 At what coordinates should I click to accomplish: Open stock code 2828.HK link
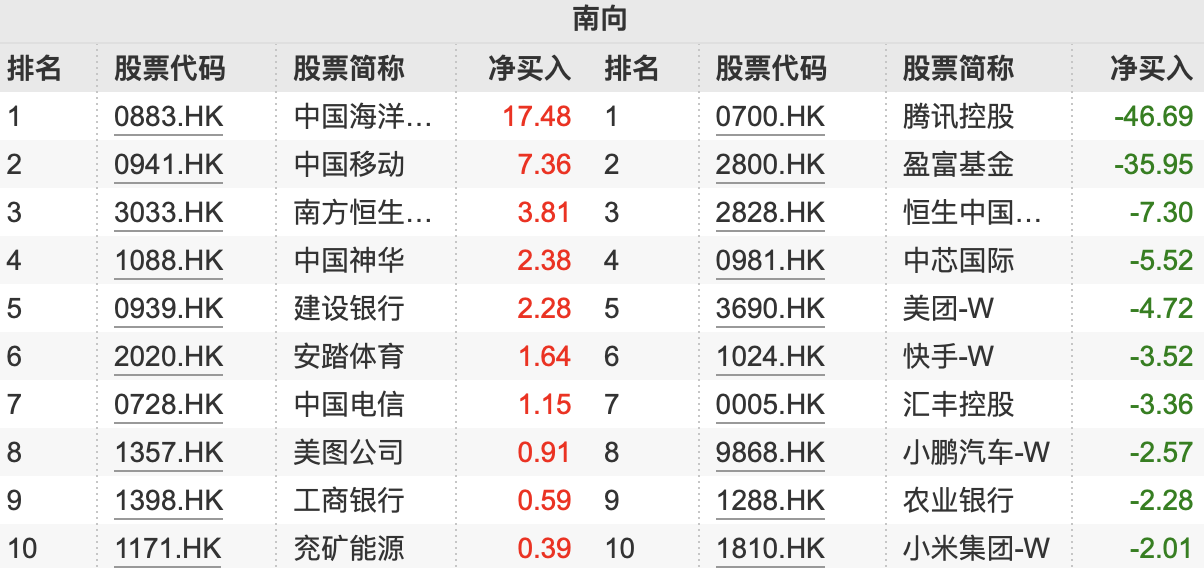(770, 213)
